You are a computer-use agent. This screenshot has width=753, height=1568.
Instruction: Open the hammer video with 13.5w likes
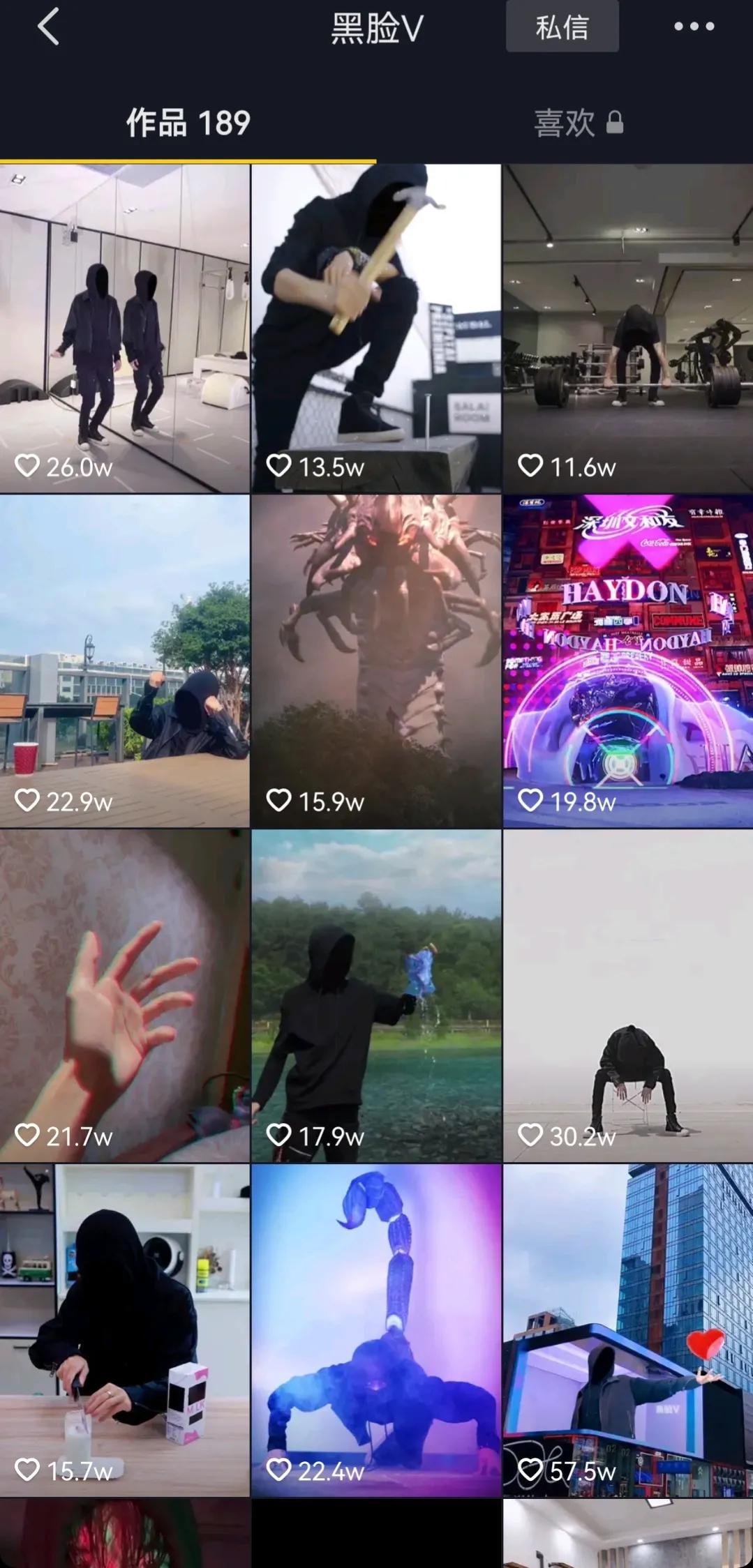click(x=376, y=328)
